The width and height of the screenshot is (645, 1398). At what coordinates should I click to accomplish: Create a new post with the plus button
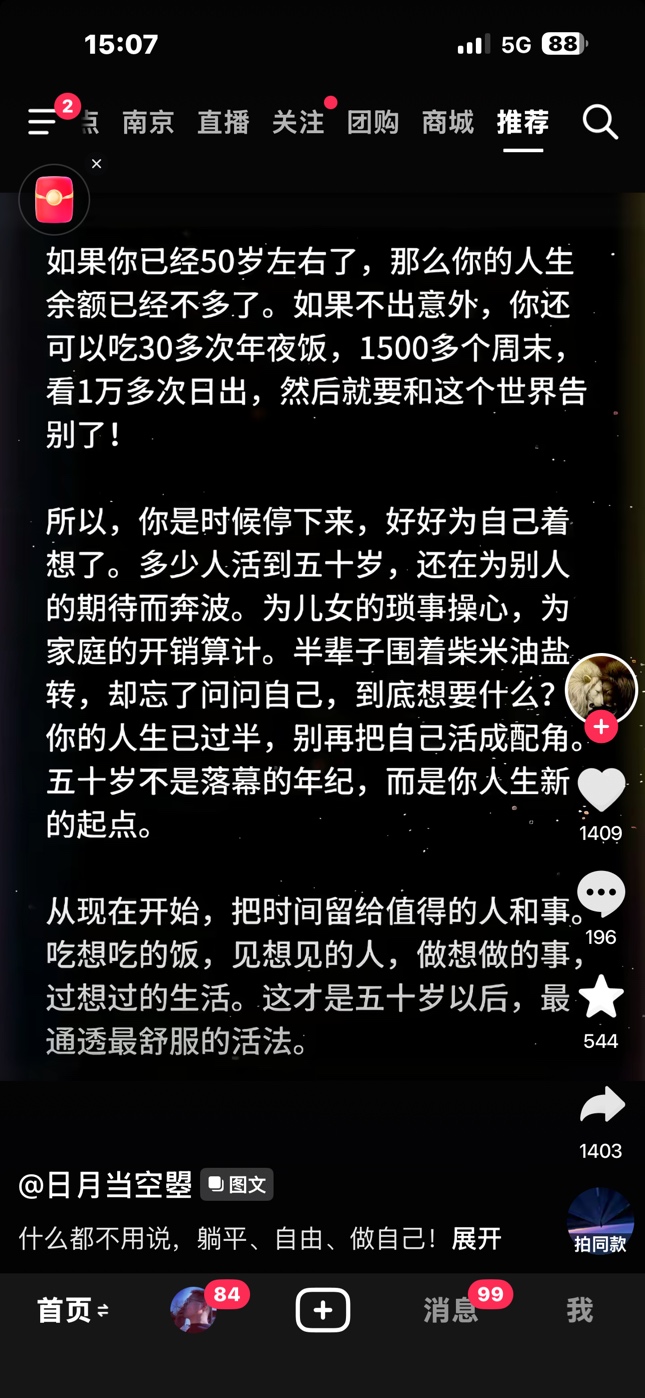point(323,1310)
